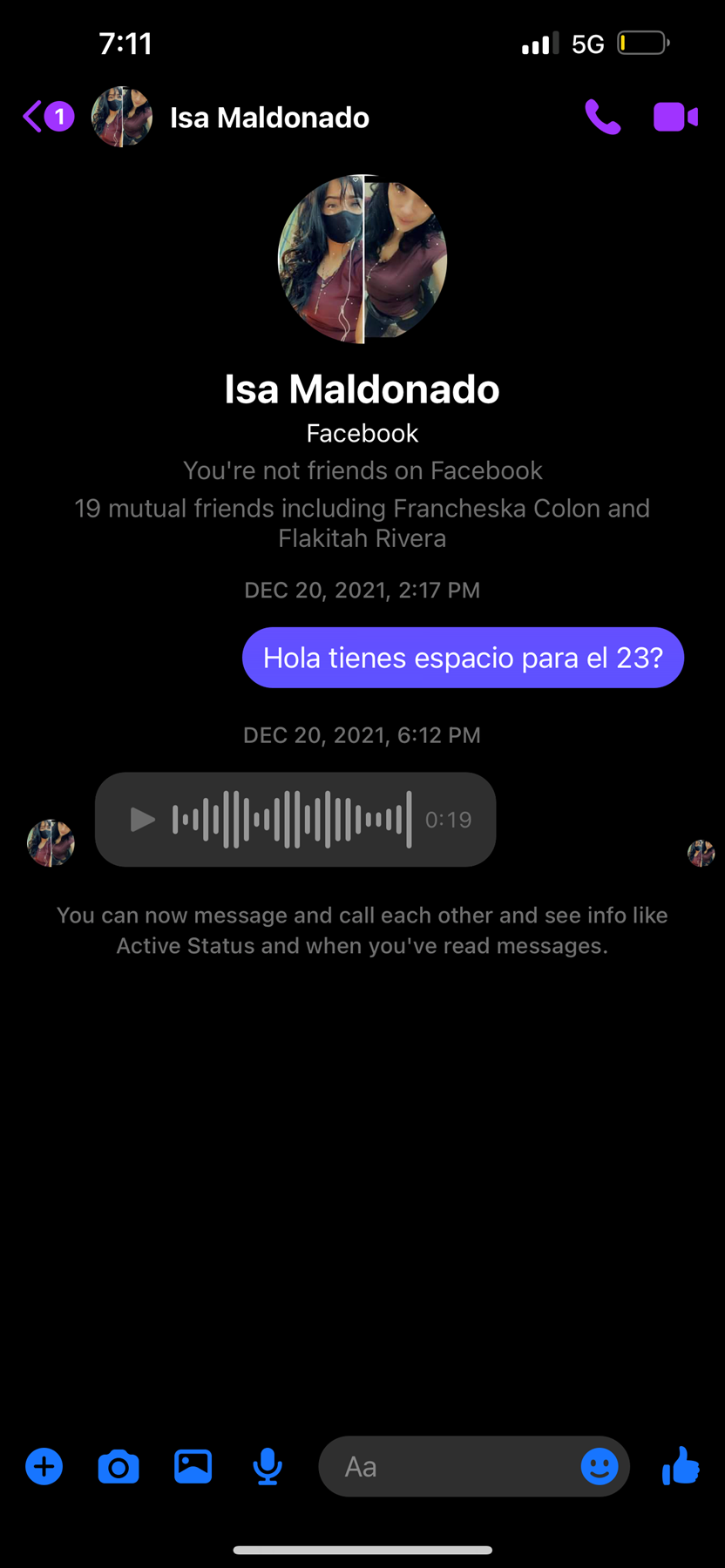Start a video call with Isa Maldonado
This screenshot has height=1568, width=725.
pos(675,117)
